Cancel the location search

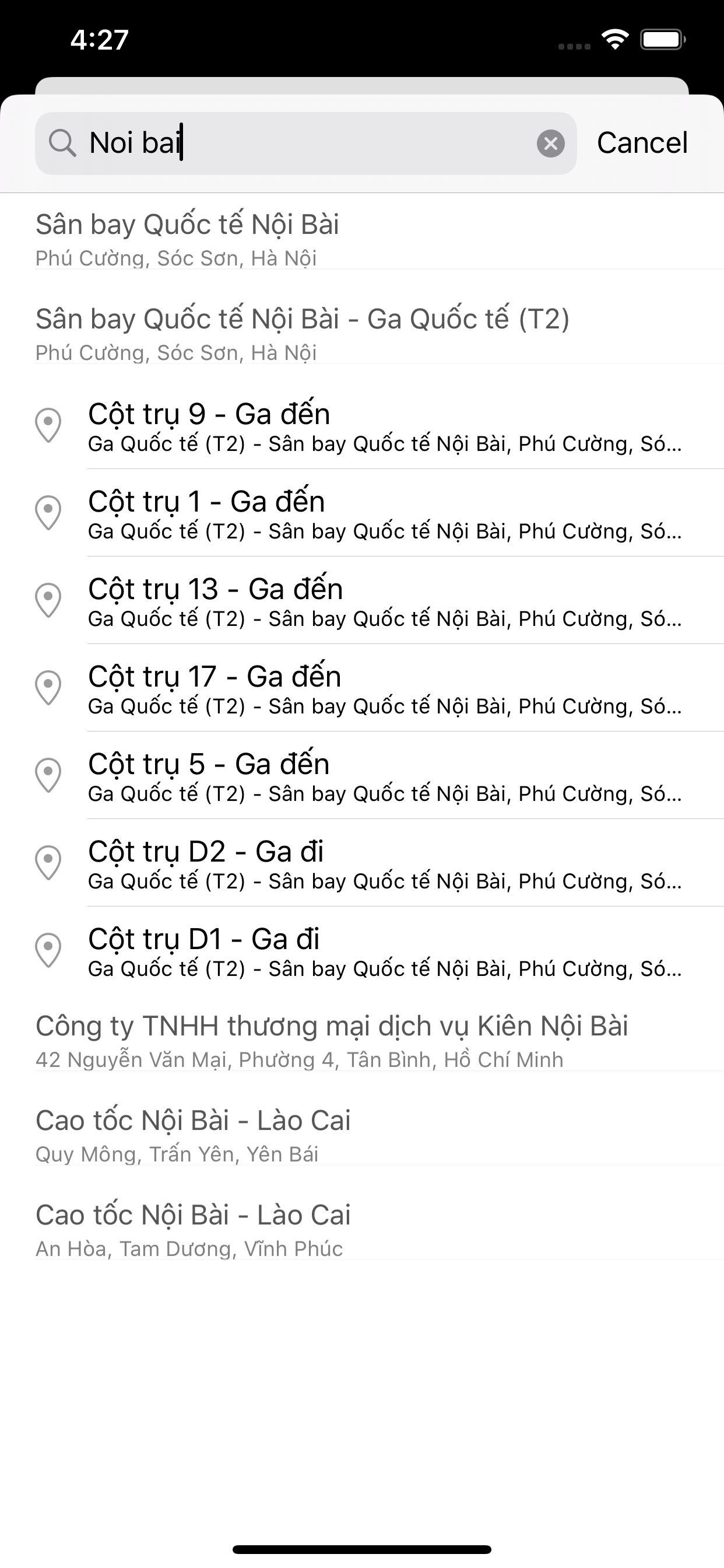642,143
